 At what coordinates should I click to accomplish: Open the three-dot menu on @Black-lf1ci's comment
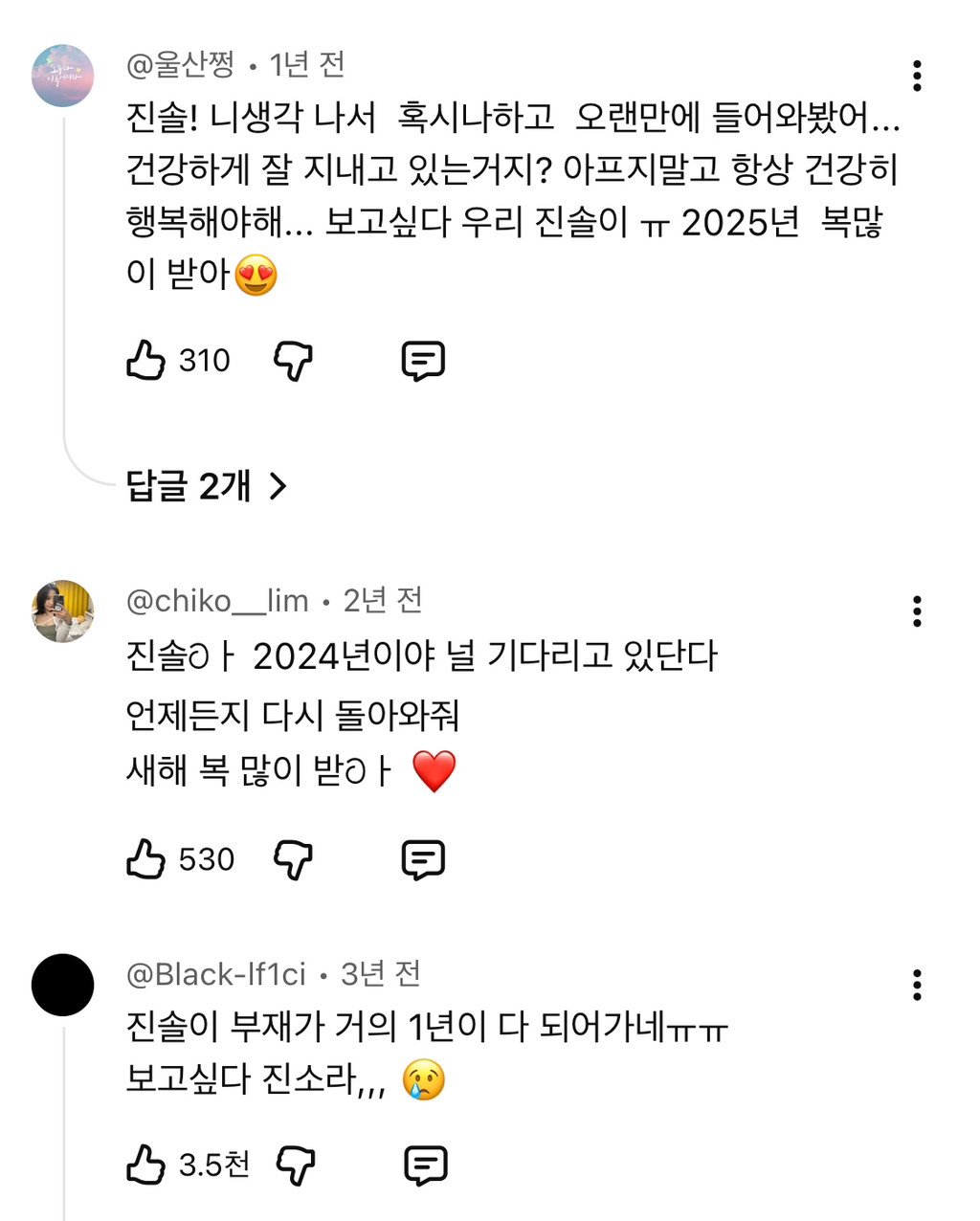coord(918,984)
